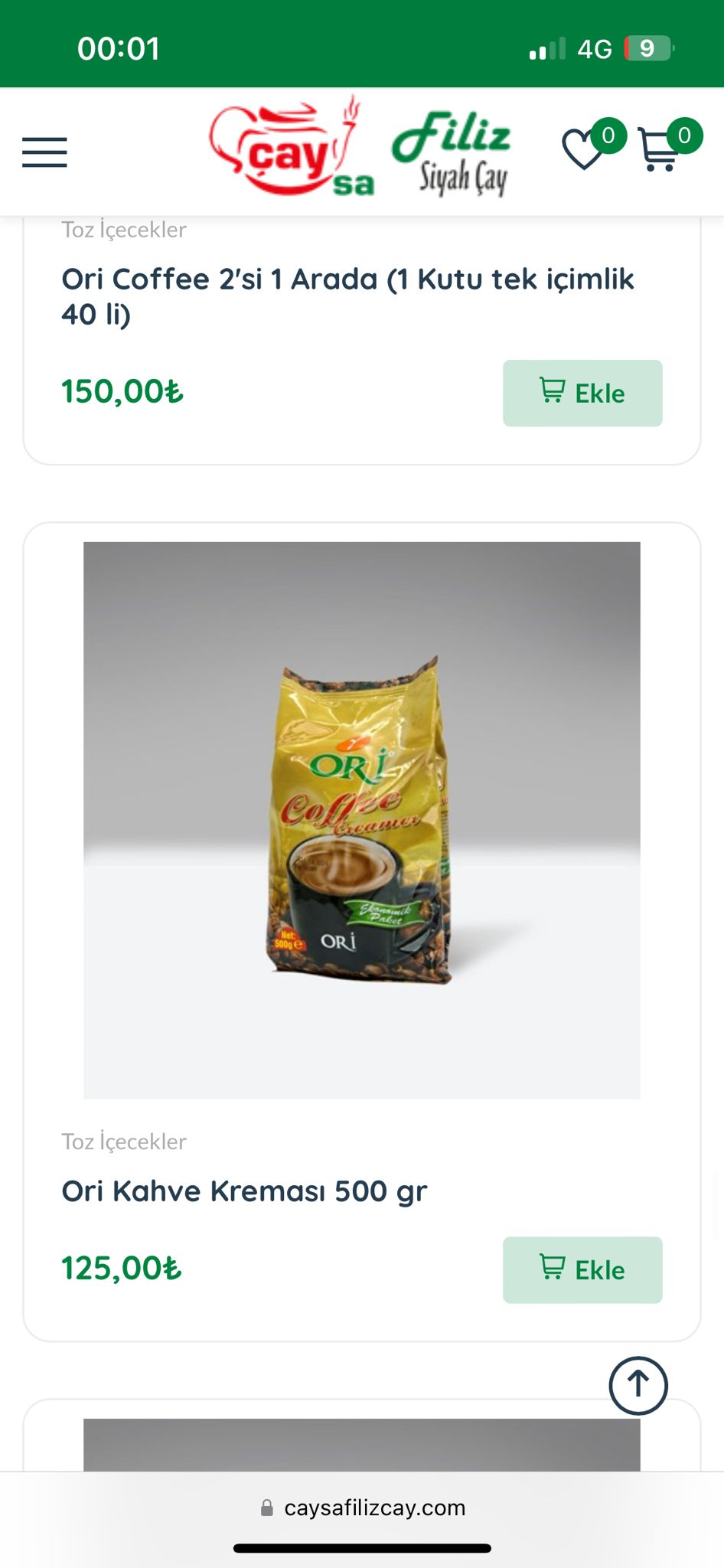Open the hamburger menu
724x1568 pixels.
(x=44, y=152)
